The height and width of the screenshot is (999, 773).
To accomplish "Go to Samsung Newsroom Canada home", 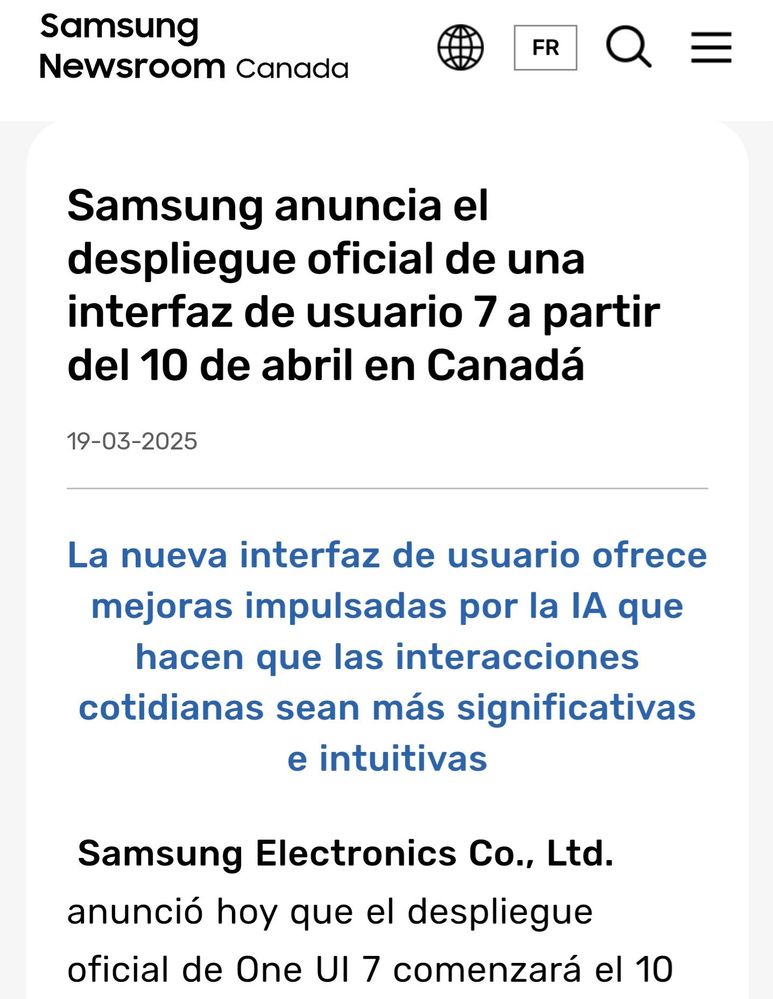I will click(193, 47).
